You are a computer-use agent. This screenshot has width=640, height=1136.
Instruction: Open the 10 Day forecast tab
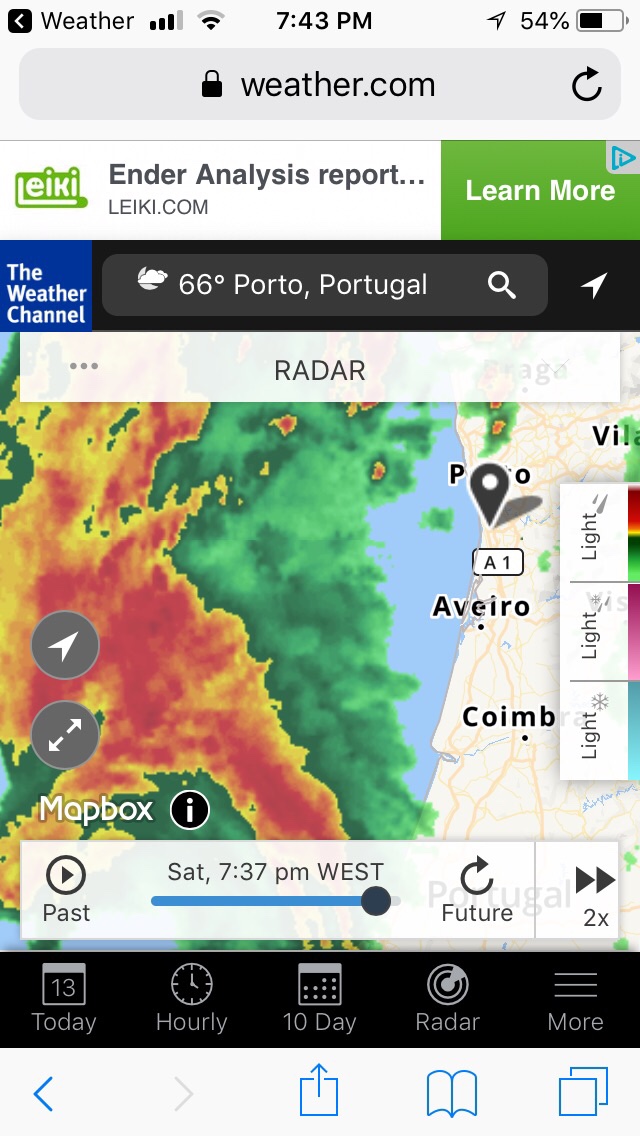[x=320, y=998]
